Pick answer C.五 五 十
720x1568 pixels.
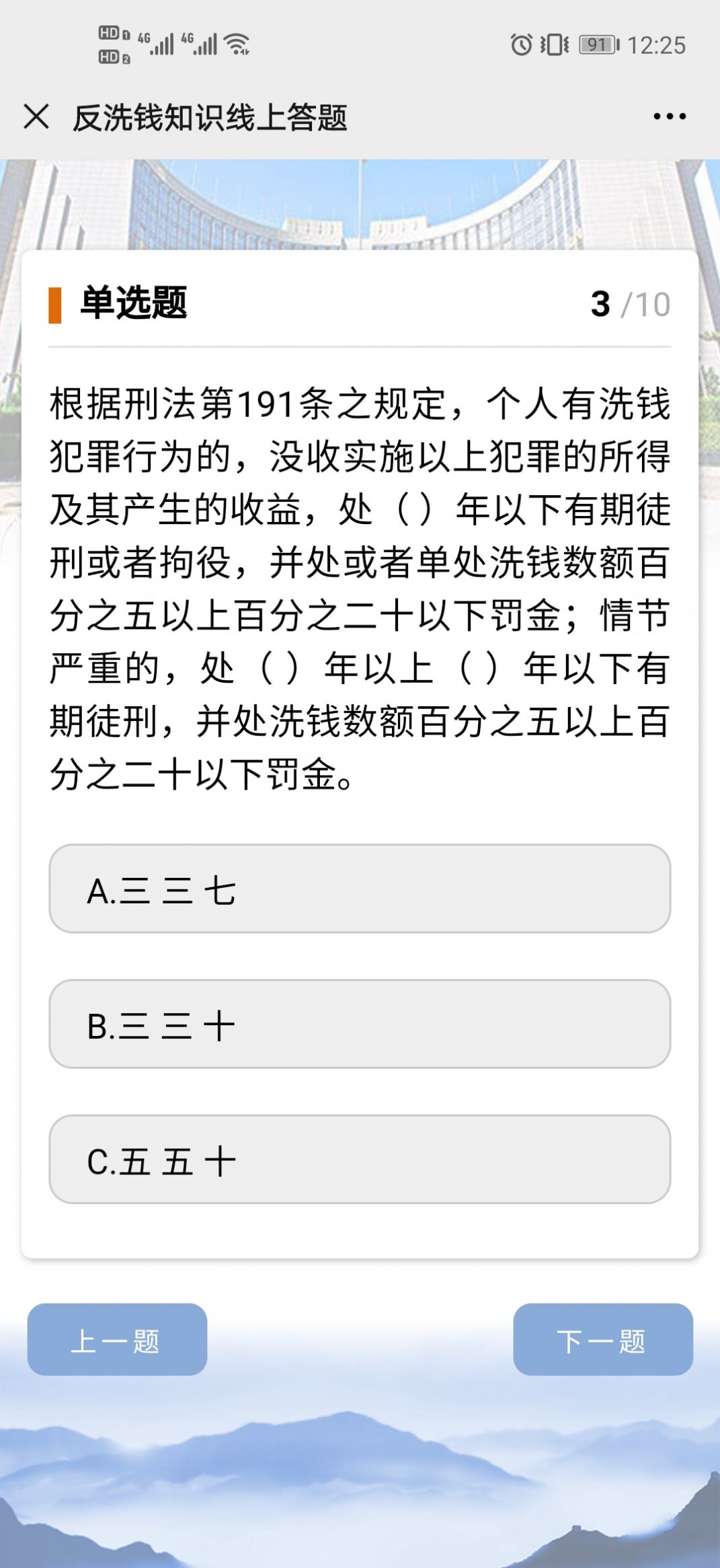point(360,1159)
